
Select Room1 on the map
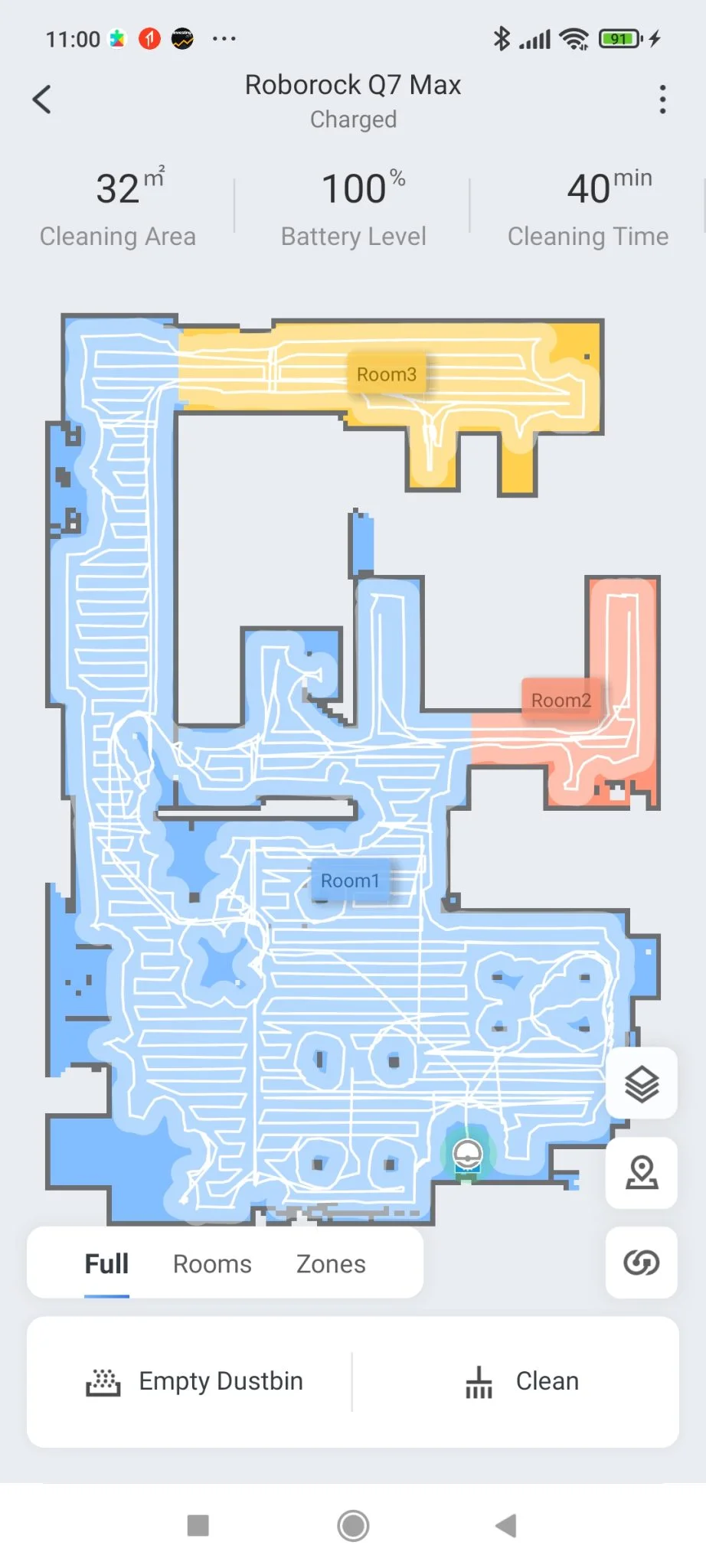click(x=350, y=881)
